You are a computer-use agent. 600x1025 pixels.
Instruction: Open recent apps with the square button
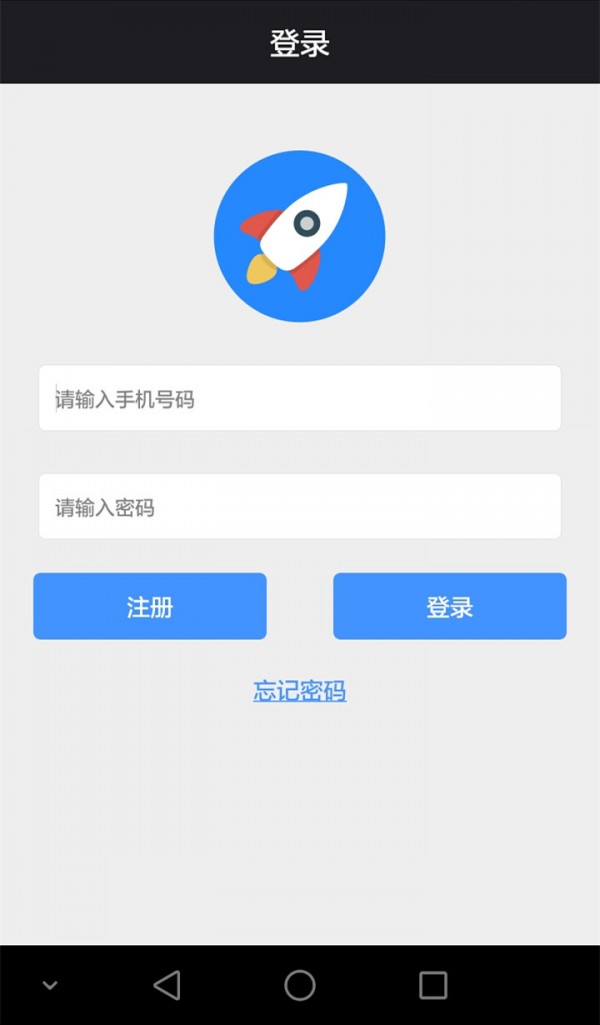433,985
